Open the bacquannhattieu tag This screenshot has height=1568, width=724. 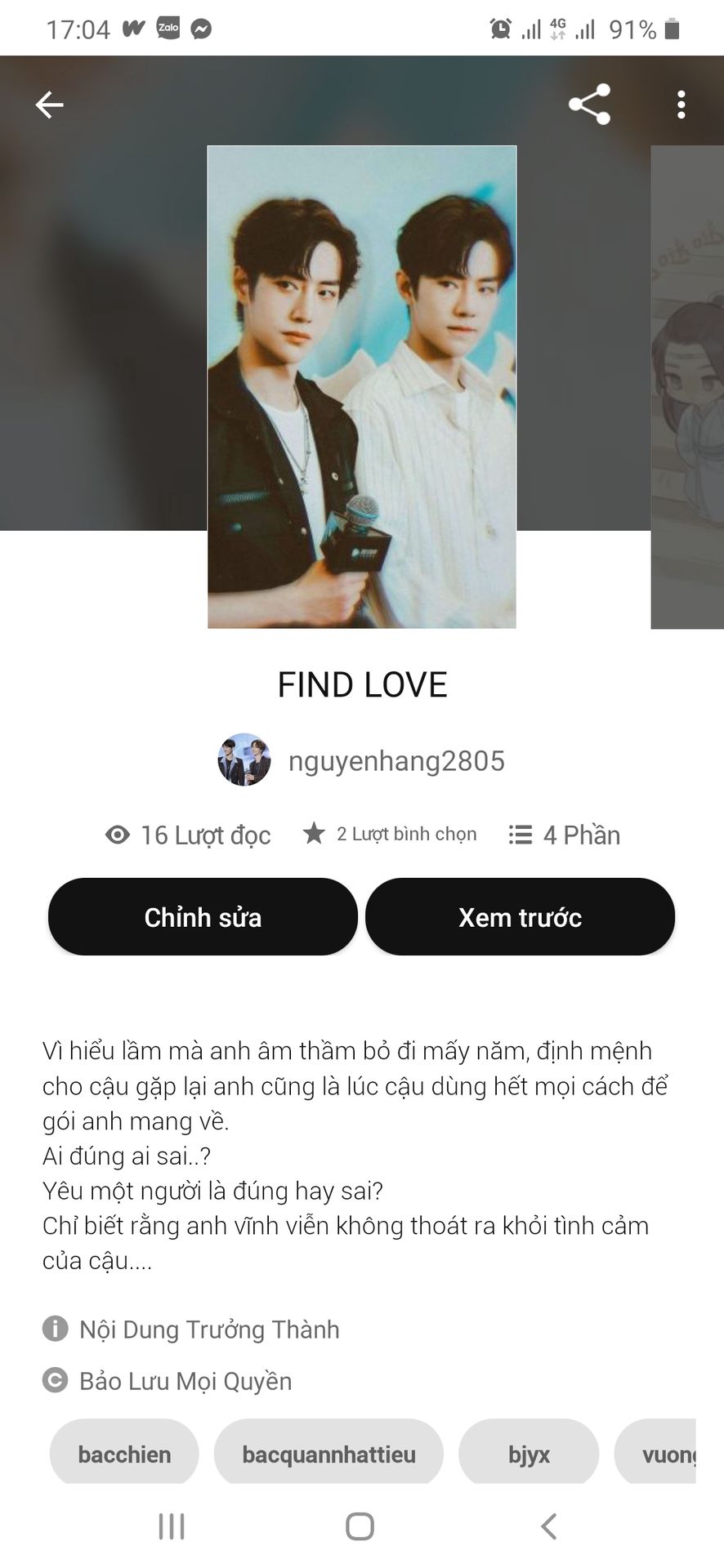point(328,1454)
